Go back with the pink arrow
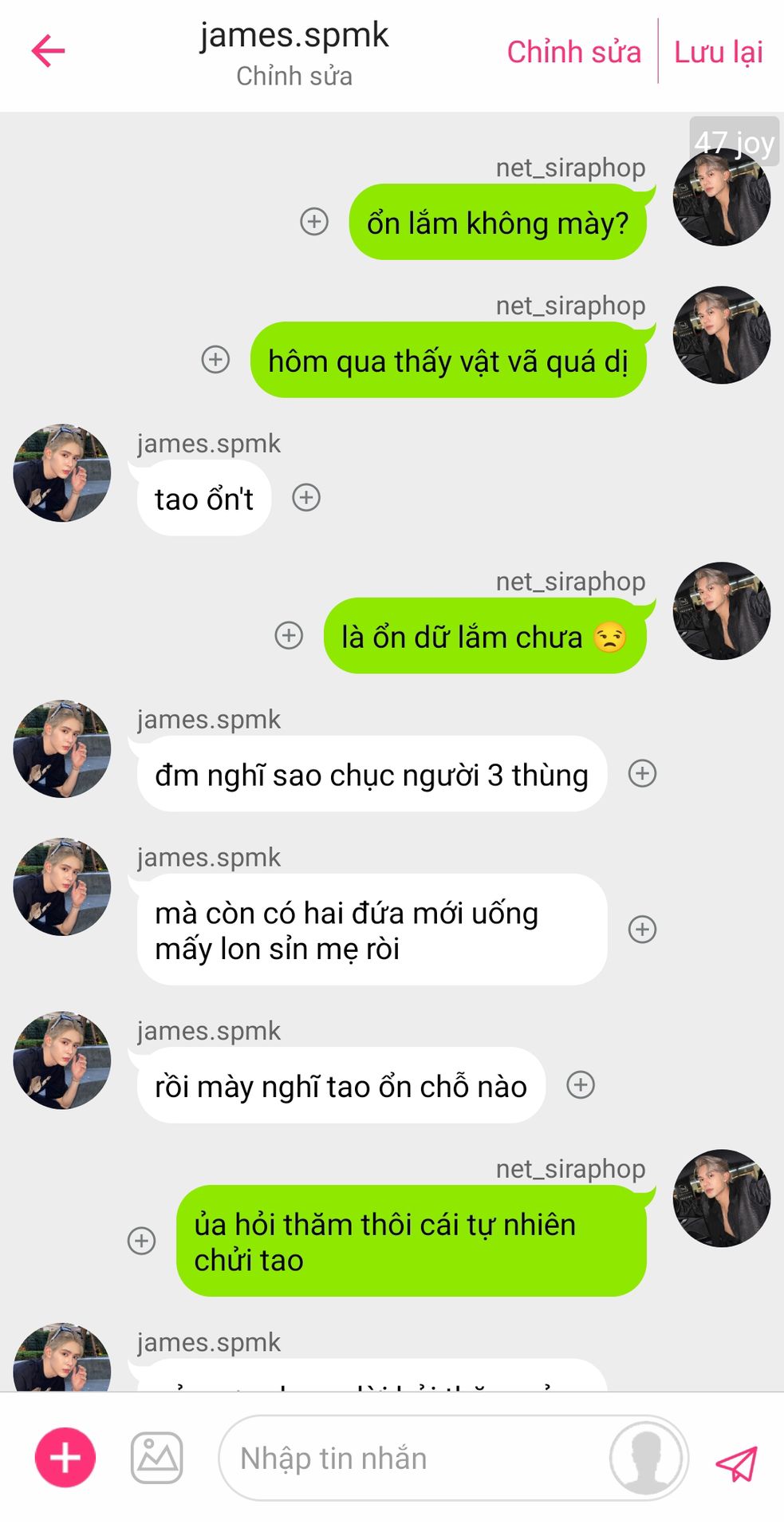Image resolution: width=784 pixels, height=1532 pixels. click(x=48, y=51)
